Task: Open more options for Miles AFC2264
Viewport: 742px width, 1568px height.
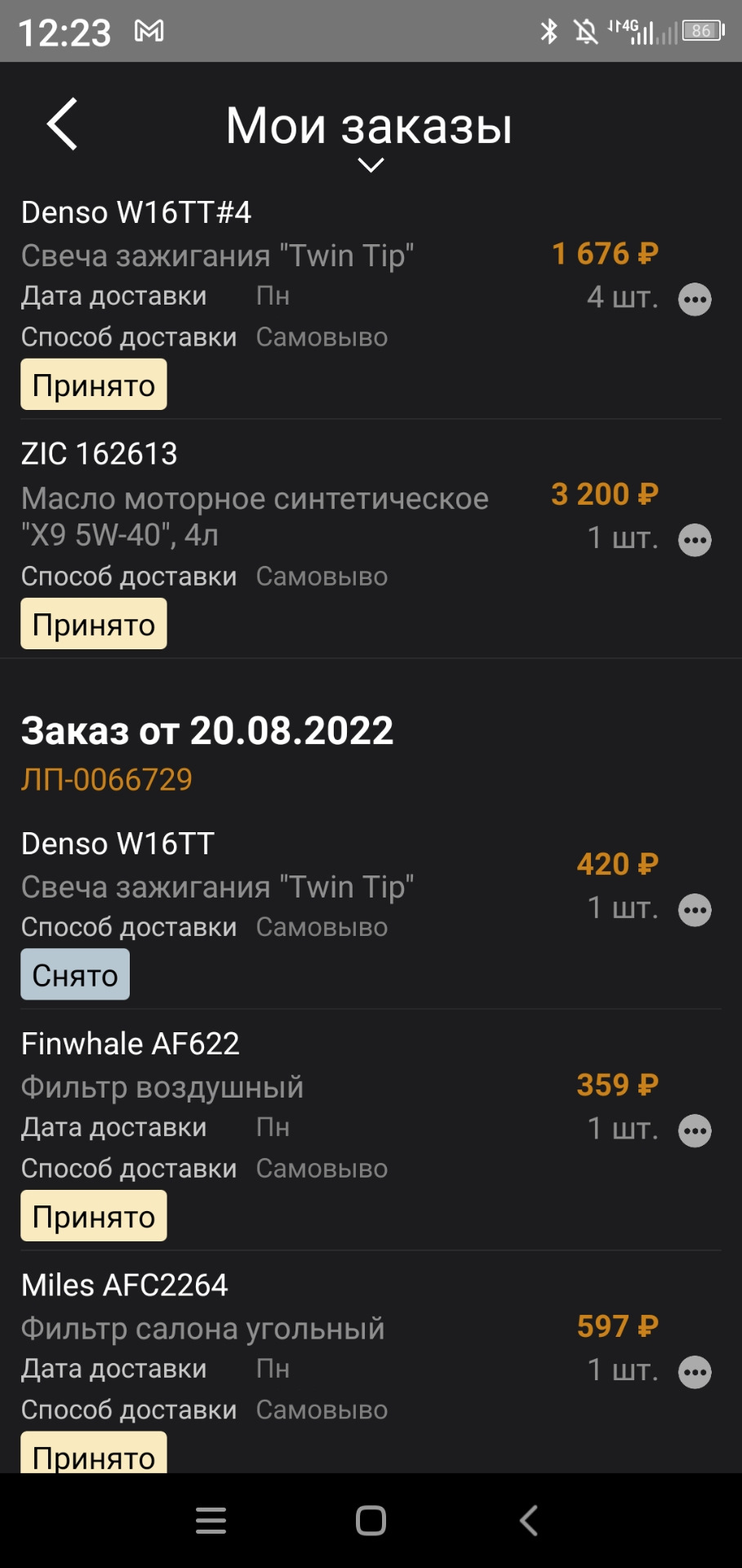Action: [x=695, y=1372]
